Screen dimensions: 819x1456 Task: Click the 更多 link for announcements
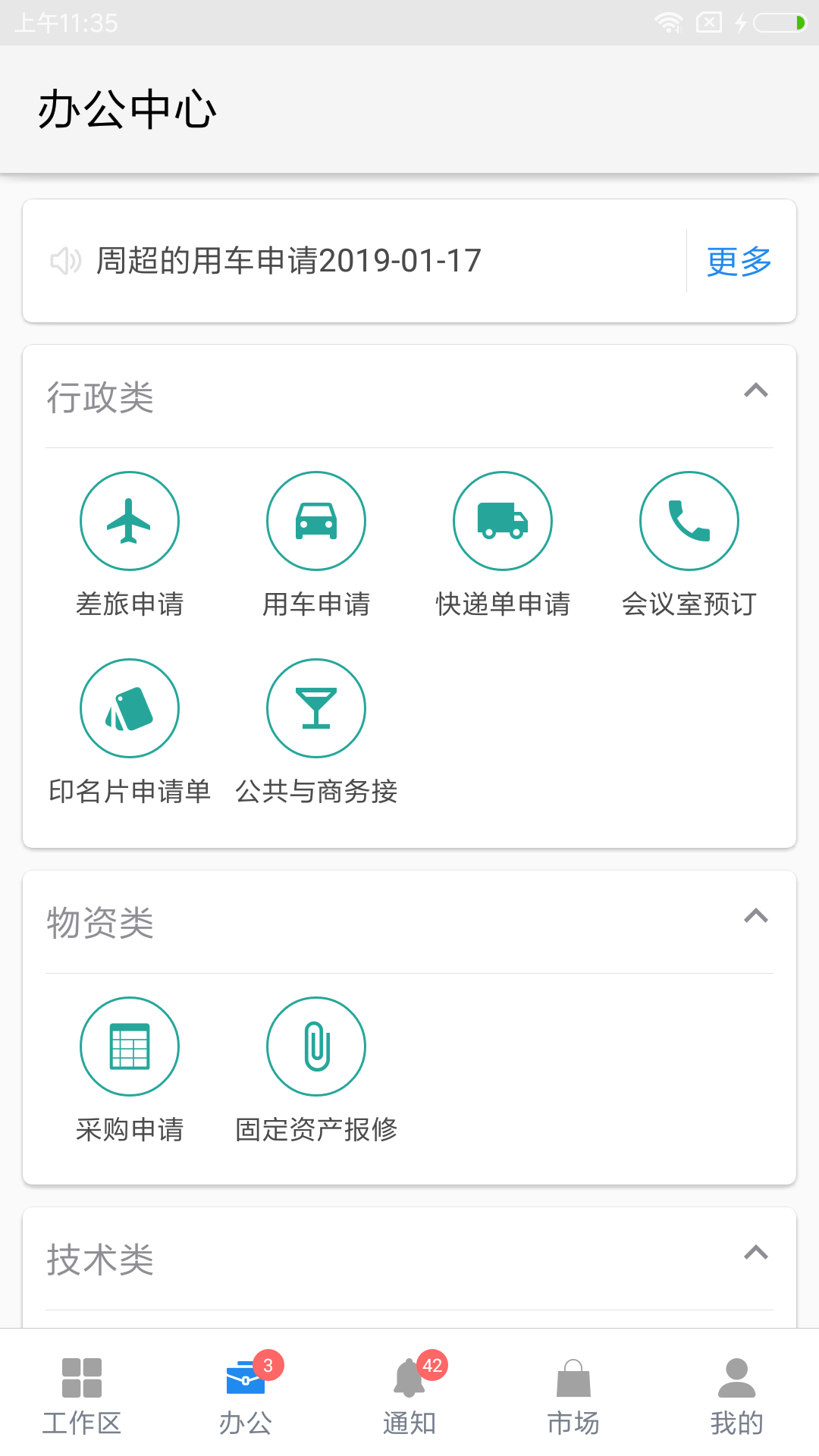click(x=738, y=261)
